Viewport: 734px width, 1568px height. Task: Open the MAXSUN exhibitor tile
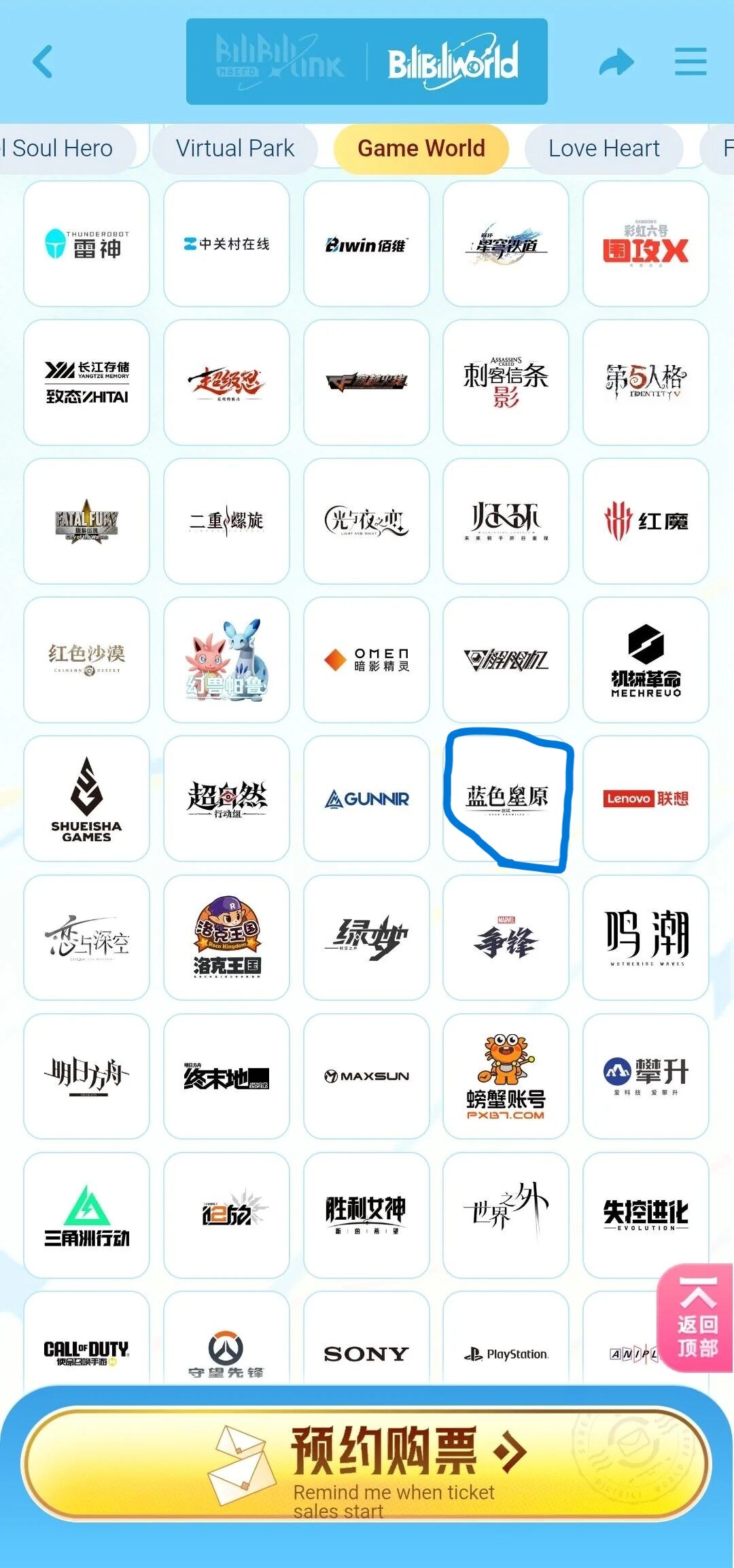[x=366, y=1076]
